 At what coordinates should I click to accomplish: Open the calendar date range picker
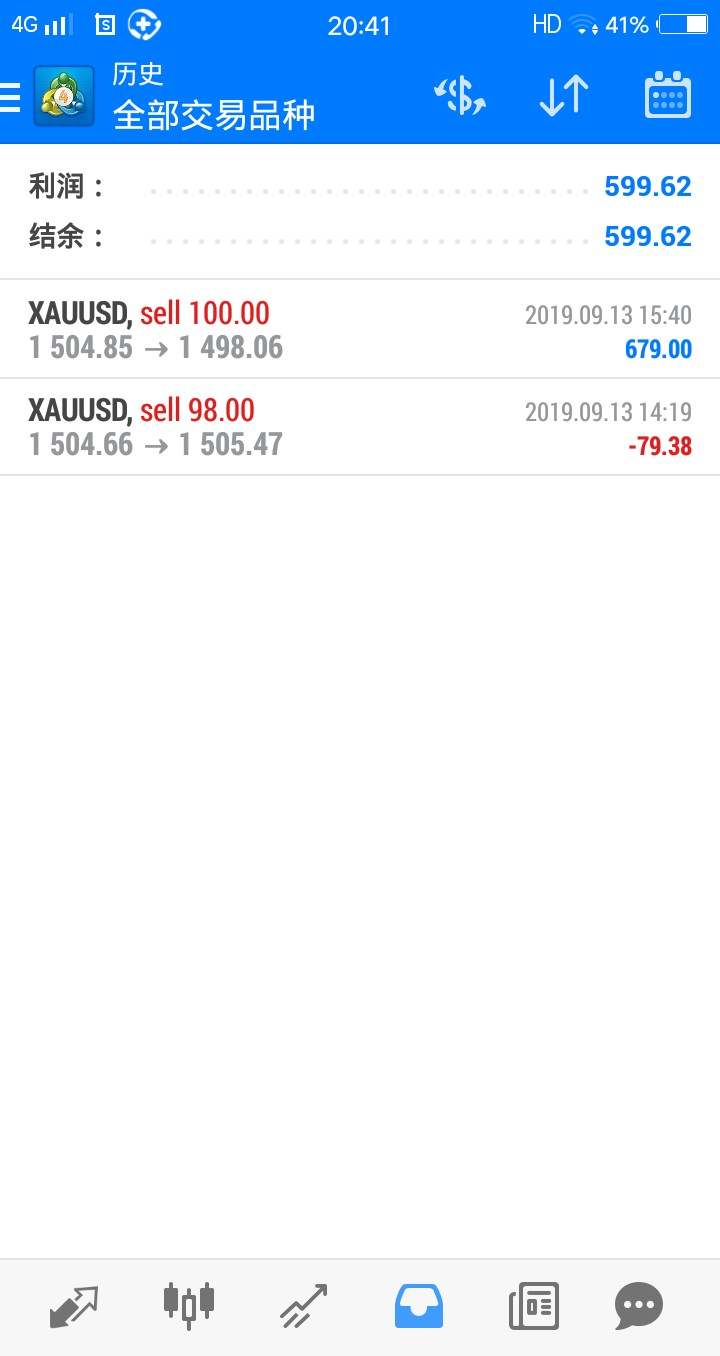(667, 97)
